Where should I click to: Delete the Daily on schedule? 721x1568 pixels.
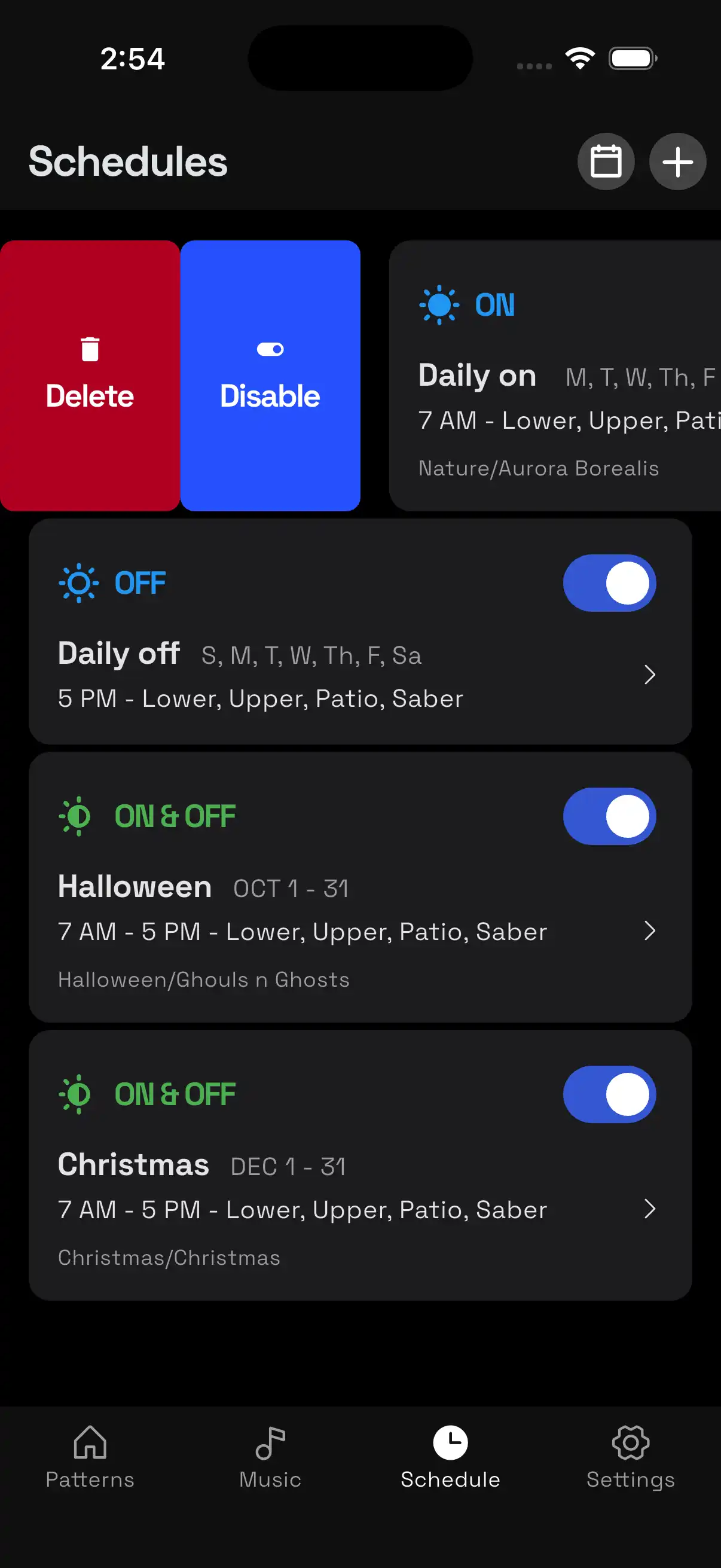[x=90, y=376]
